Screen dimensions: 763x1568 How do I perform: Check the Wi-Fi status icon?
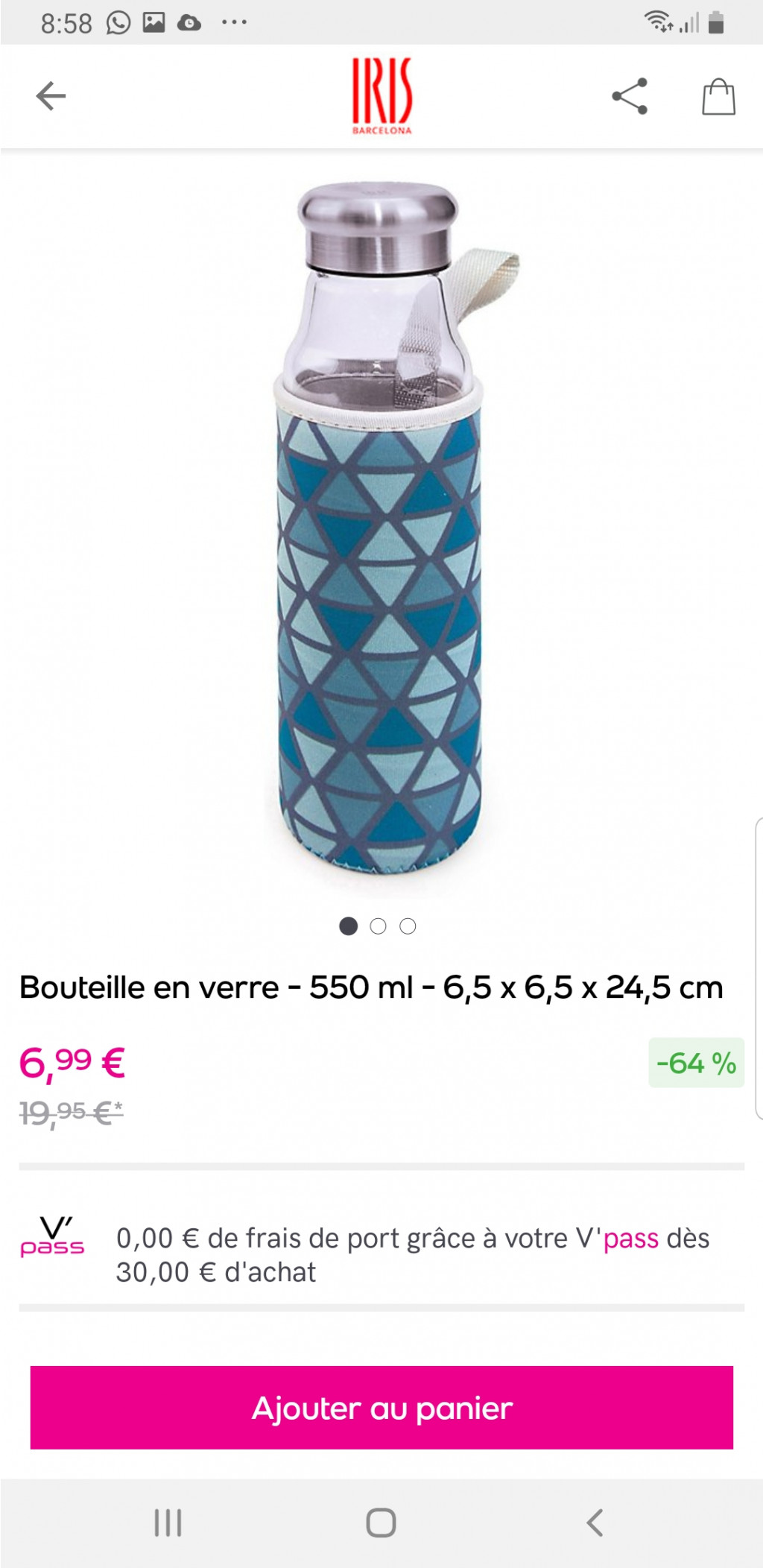[659, 22]
